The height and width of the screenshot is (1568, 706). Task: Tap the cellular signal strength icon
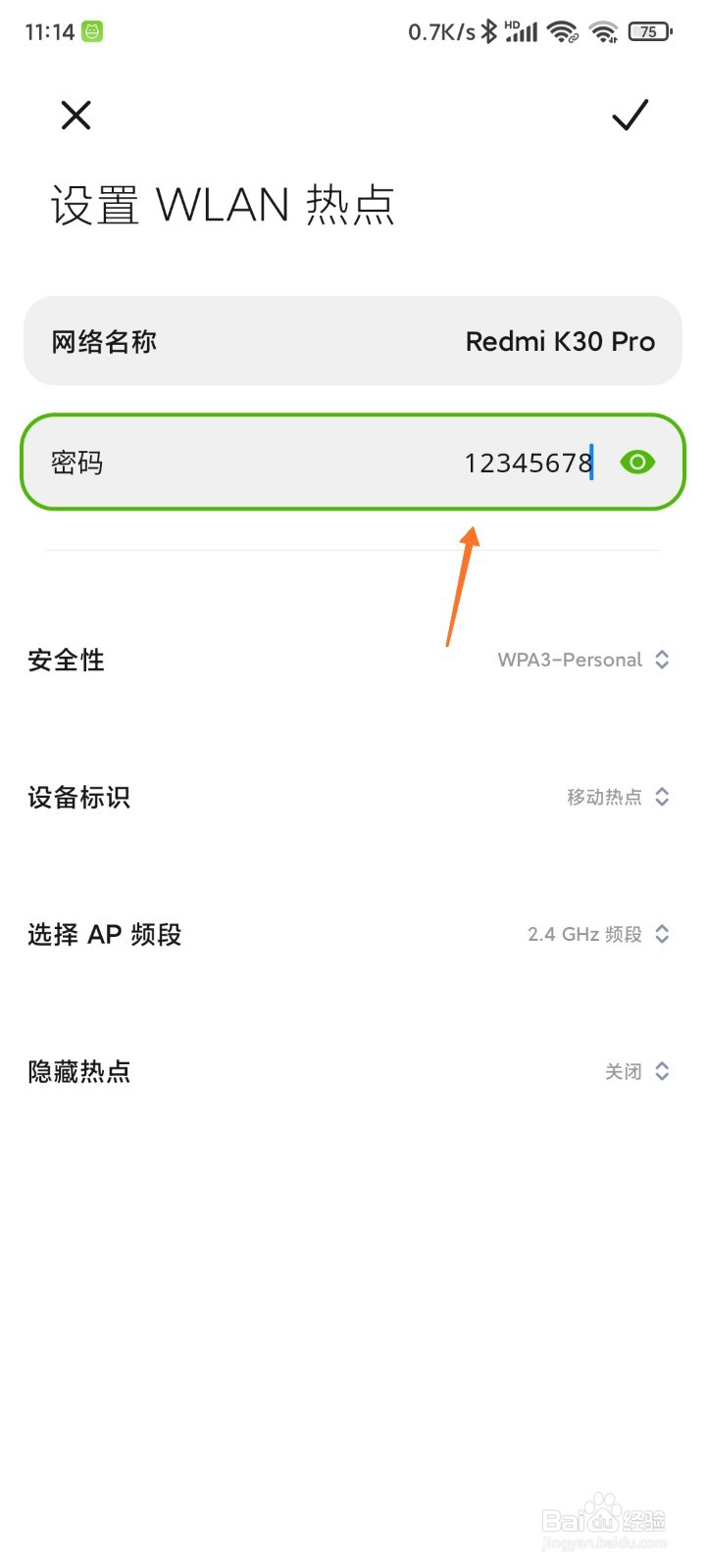click(522, 30)
